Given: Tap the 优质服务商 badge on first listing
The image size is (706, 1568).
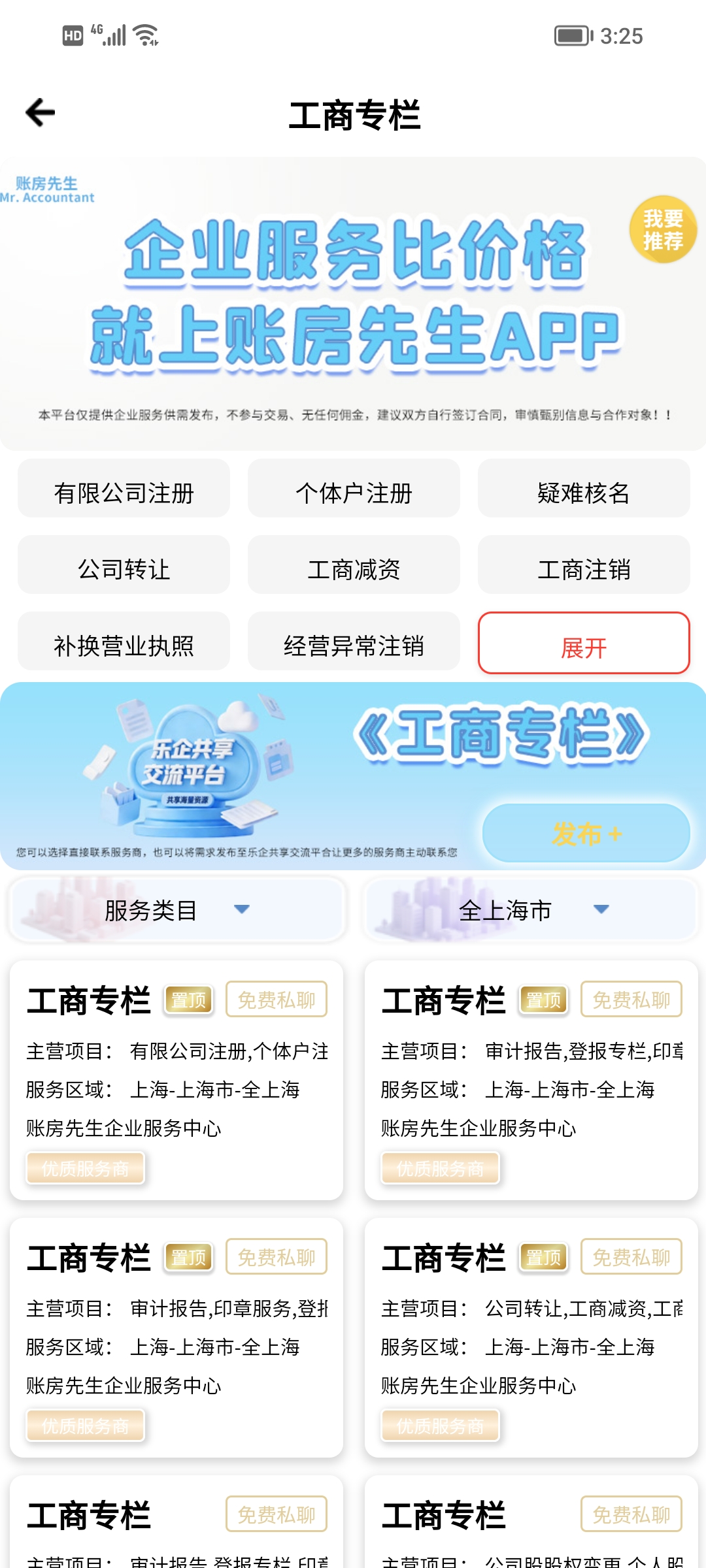Looking at the screenshot, I should click(85, 1168).
